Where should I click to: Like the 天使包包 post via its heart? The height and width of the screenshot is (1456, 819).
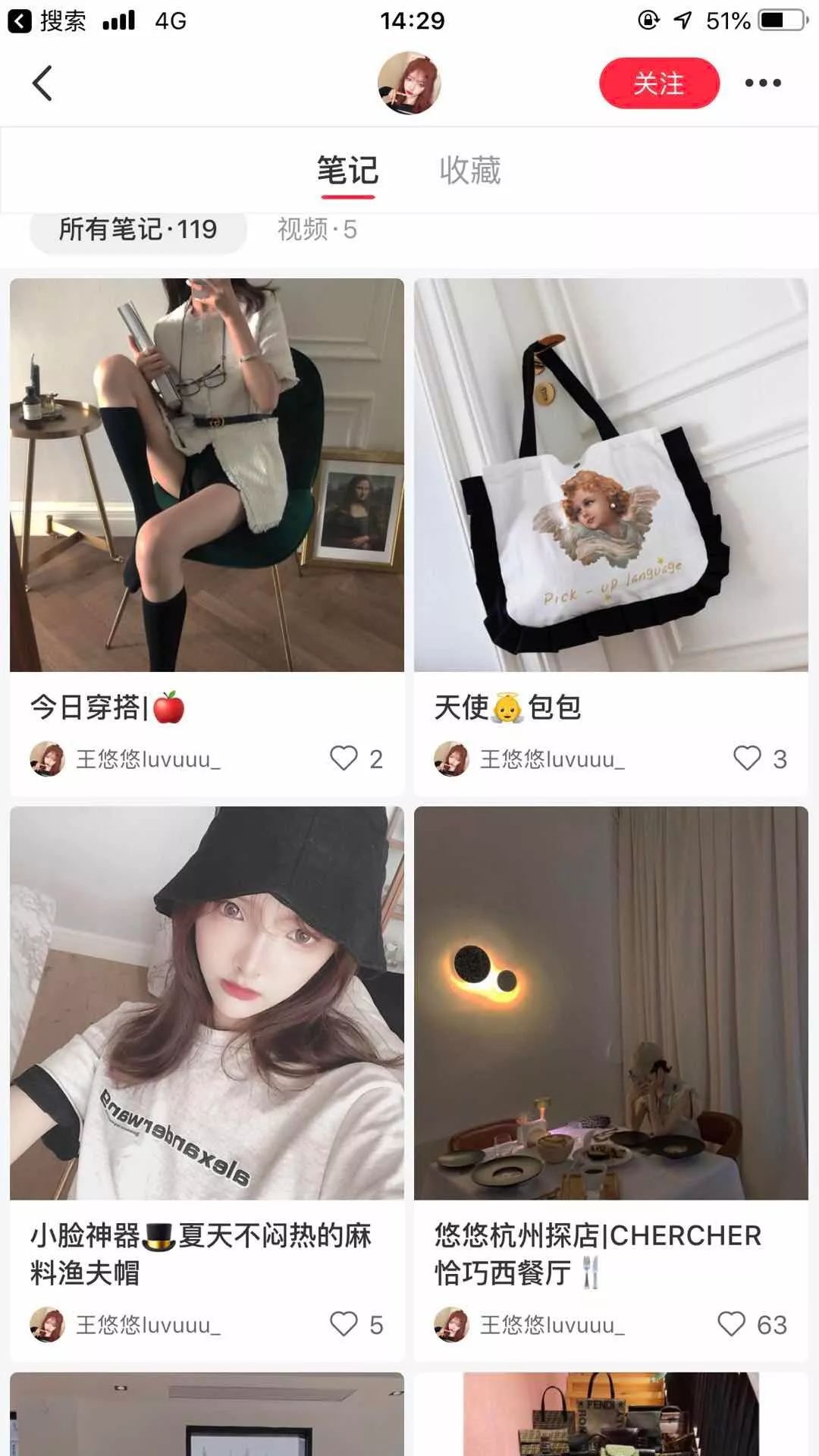749,759
